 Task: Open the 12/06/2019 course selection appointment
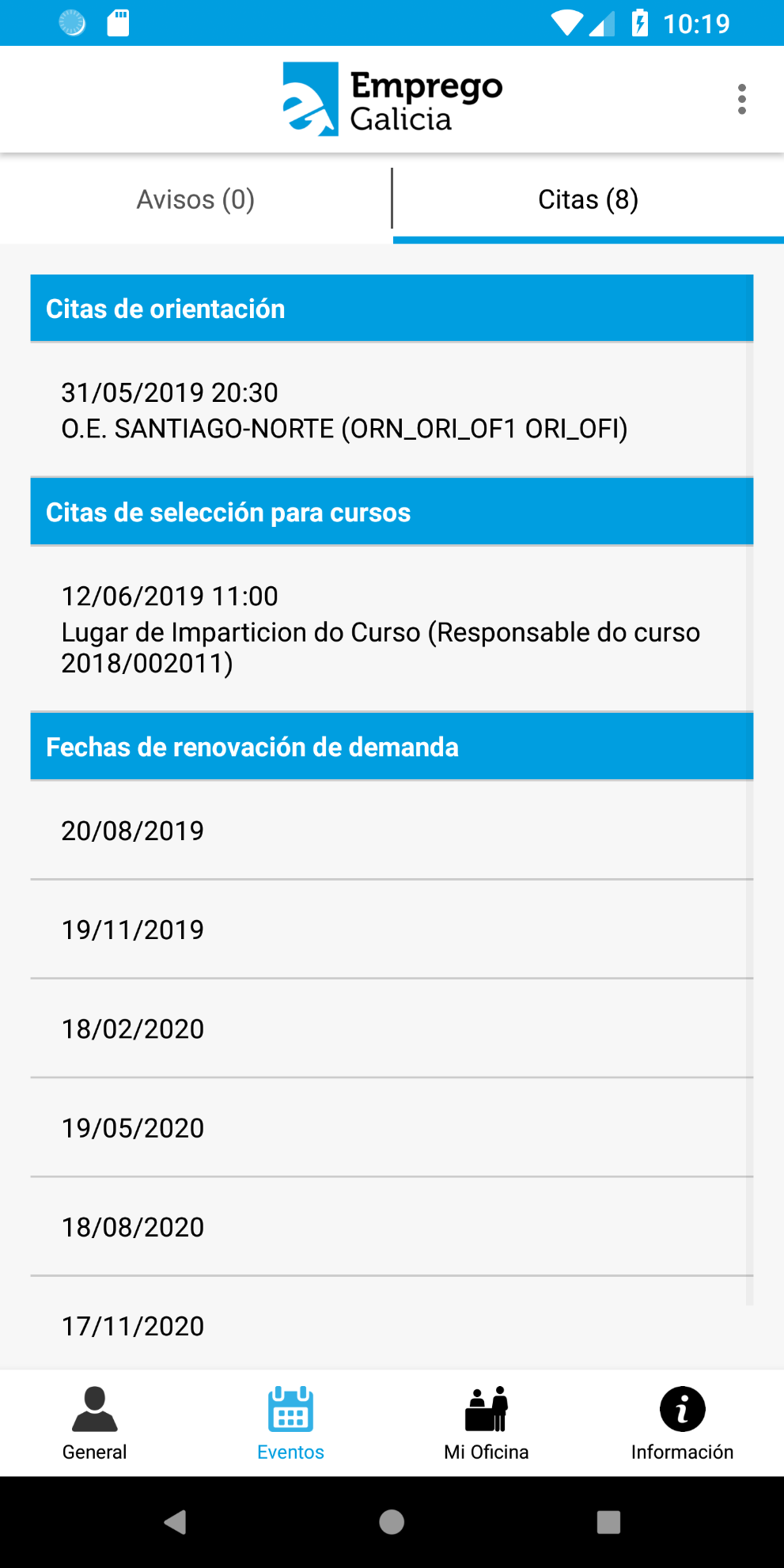[x=380, y=629]
